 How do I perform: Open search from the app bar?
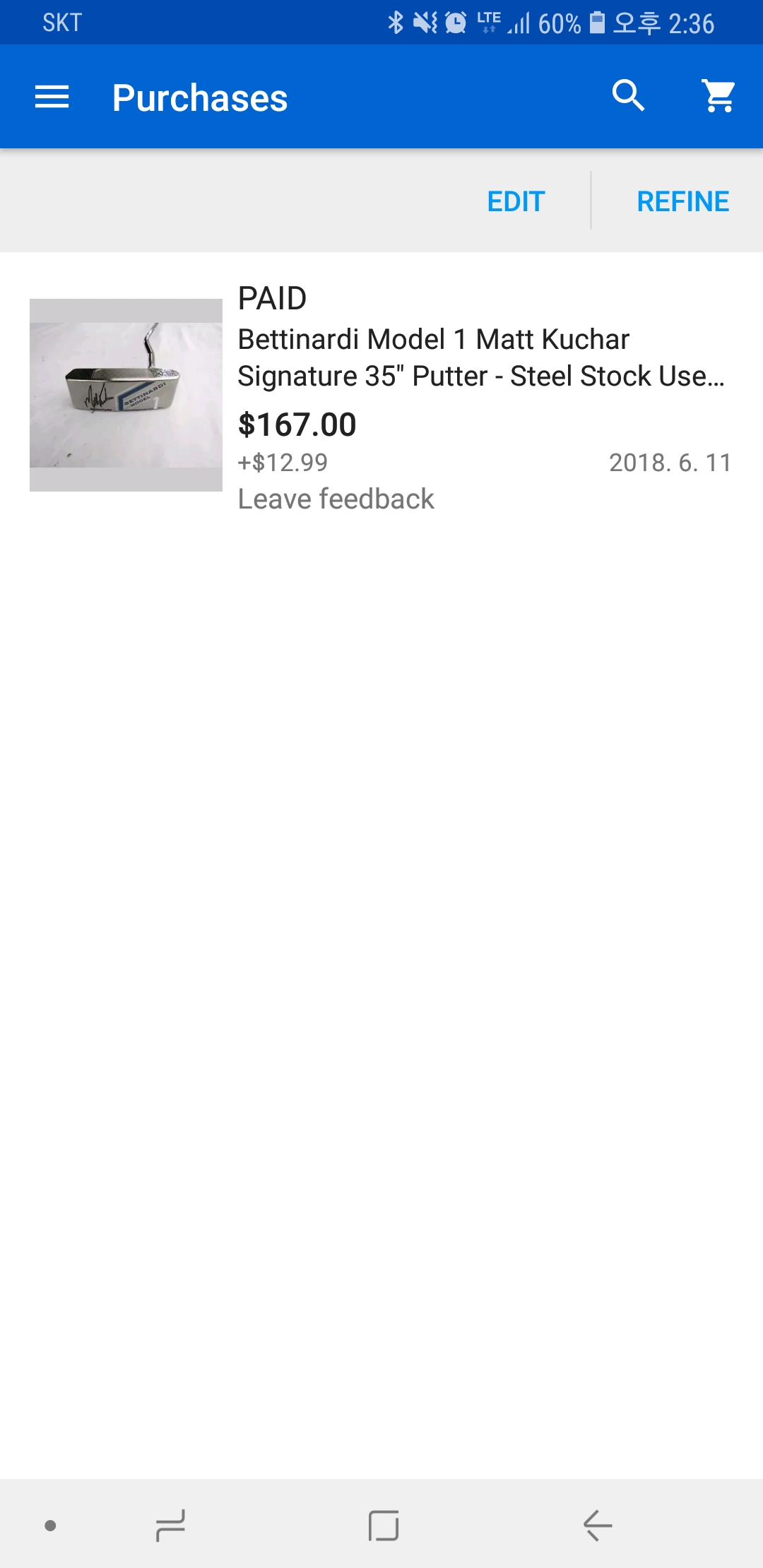[x=628, y=96]
